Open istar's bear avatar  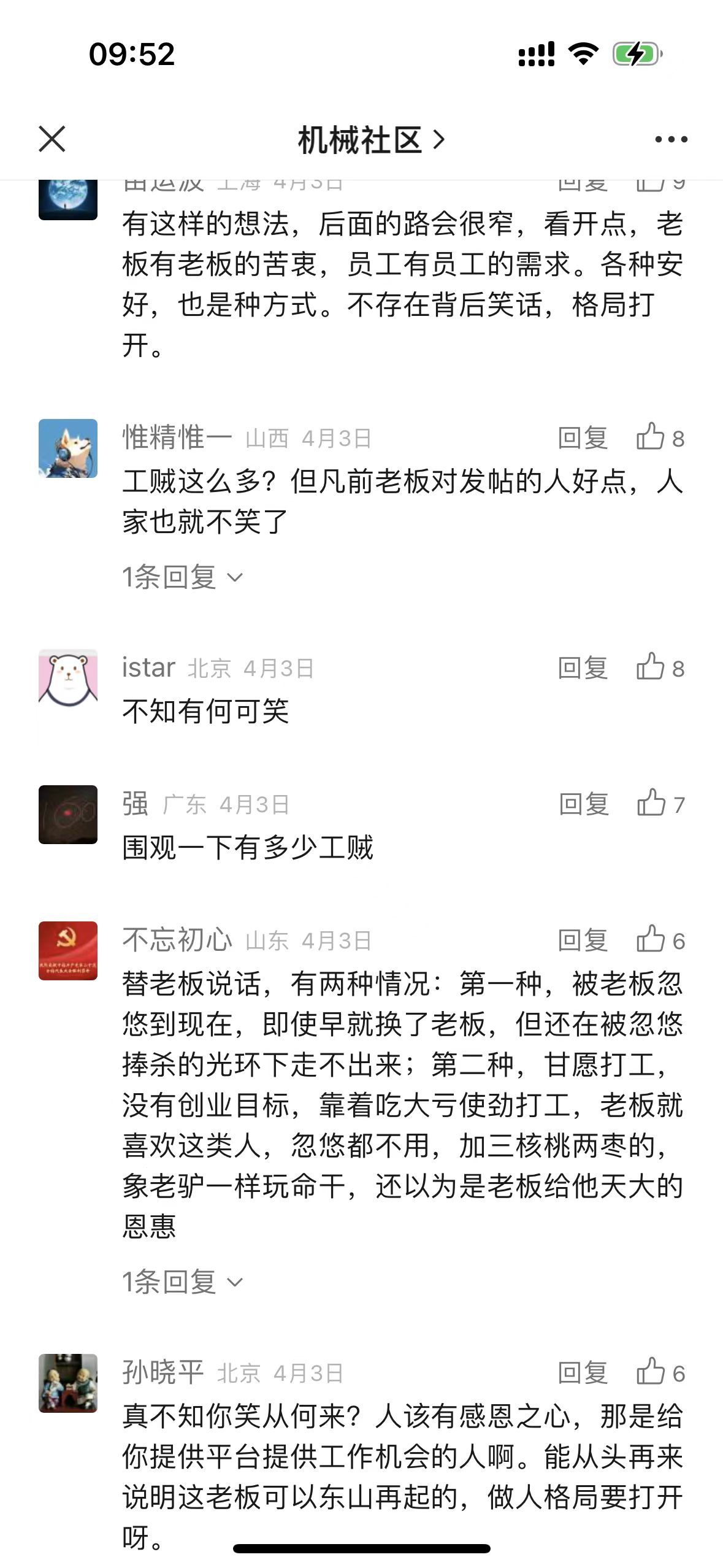pyautogui.click(x=68, y=678)
